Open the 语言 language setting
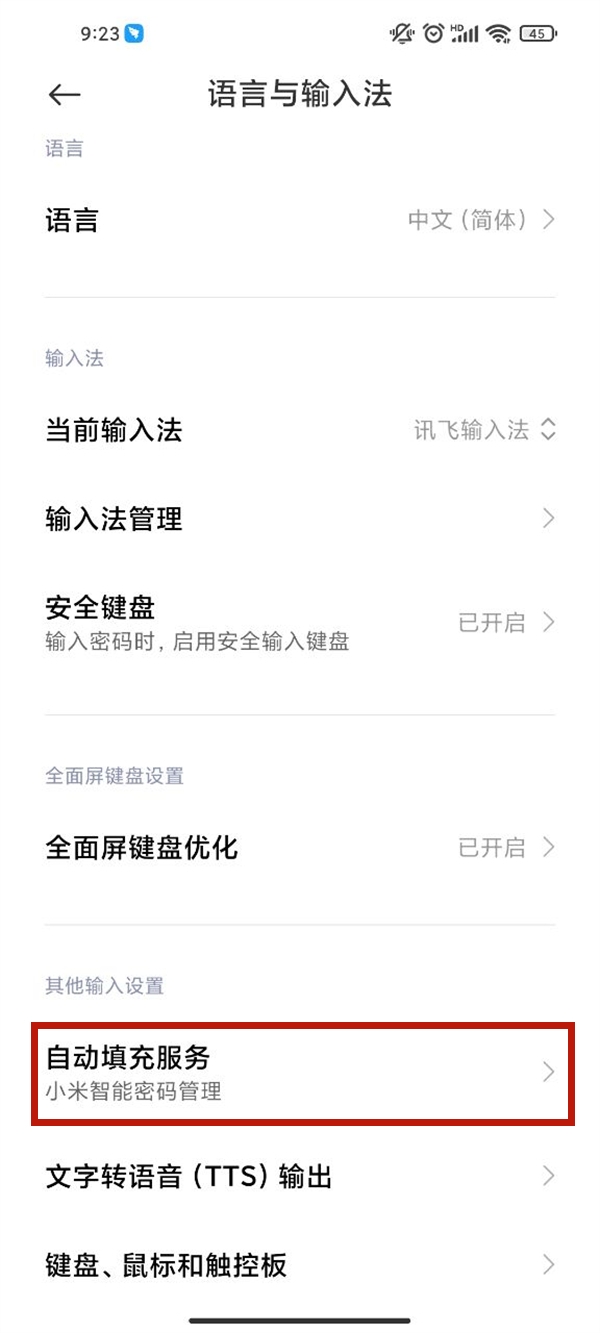 (x=300, y=220)
